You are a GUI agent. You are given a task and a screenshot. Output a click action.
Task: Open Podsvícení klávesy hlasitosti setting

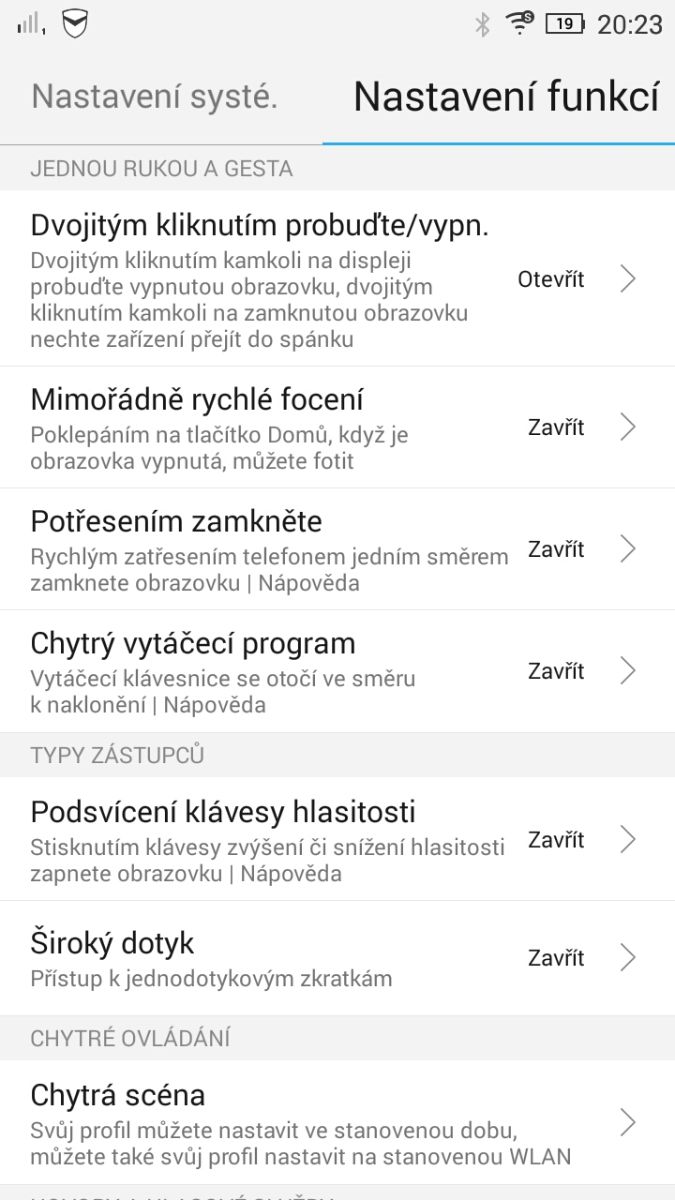tap(337, 840)
